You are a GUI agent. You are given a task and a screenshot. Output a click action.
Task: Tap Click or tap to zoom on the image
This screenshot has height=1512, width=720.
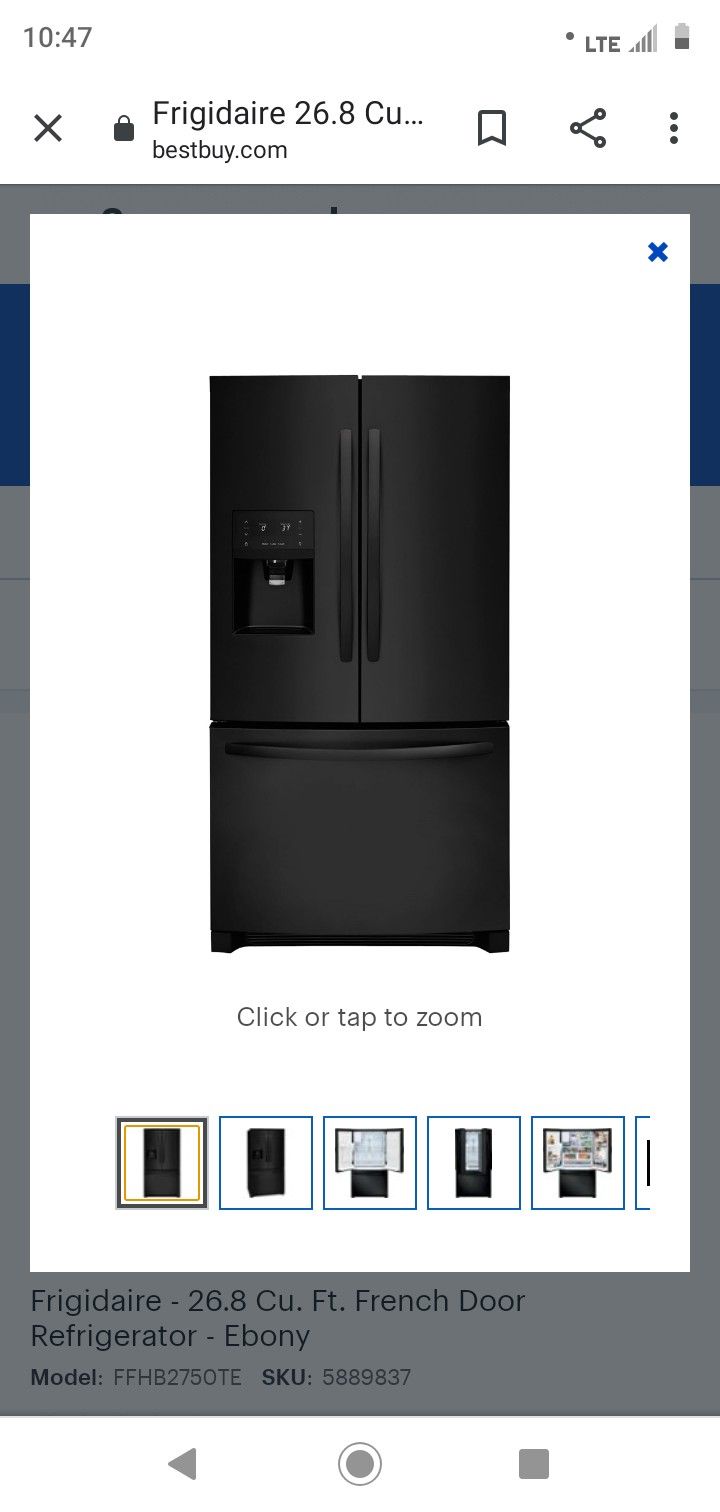tap(359, 1017)
